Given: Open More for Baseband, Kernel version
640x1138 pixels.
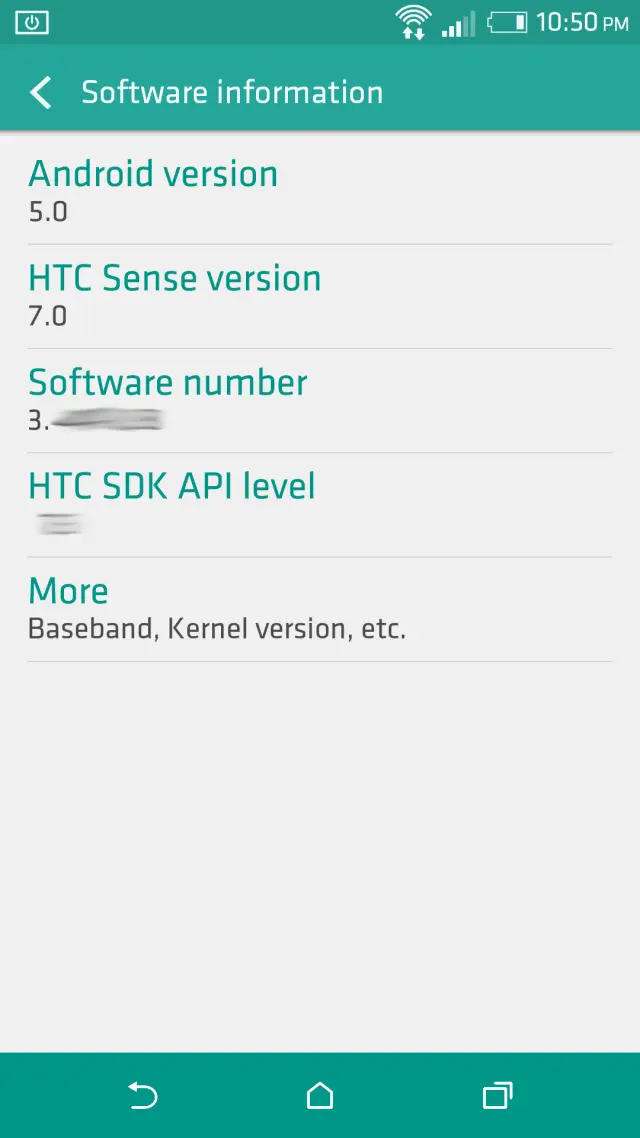Looking at the screenshot, I should [319, 609].
